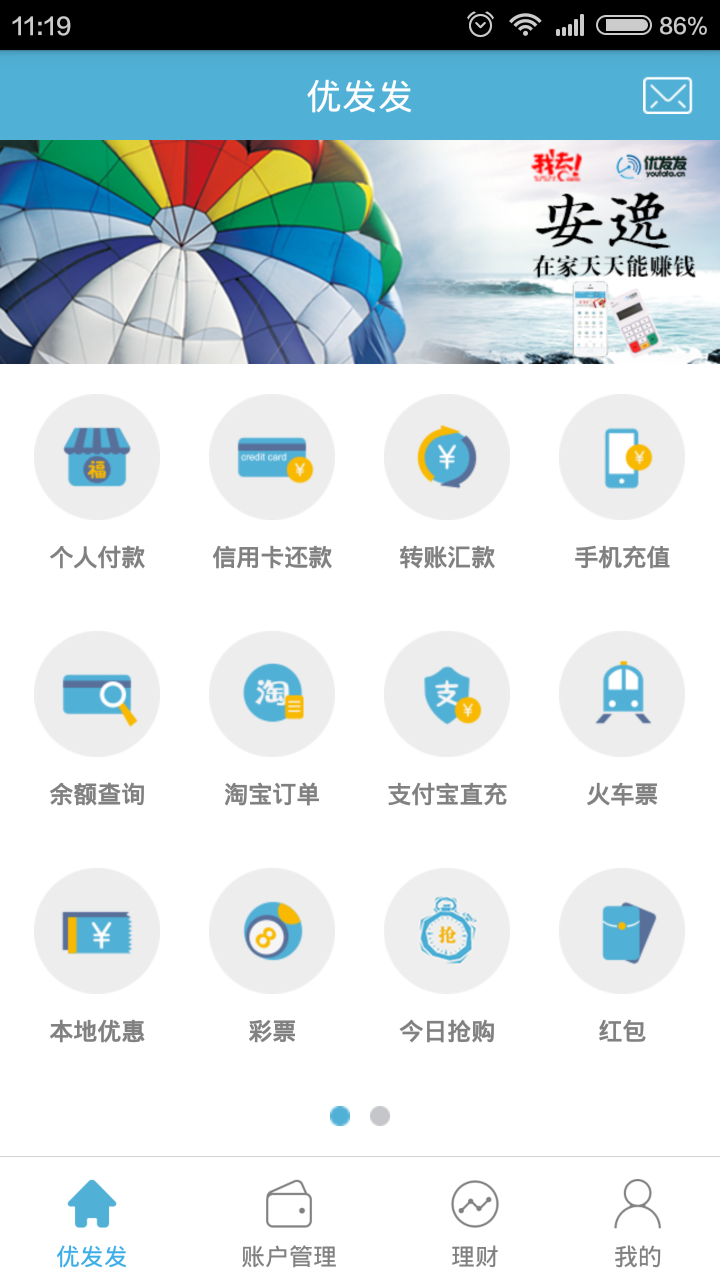Open 转账汇款 money transfer

tap(447, 456)
